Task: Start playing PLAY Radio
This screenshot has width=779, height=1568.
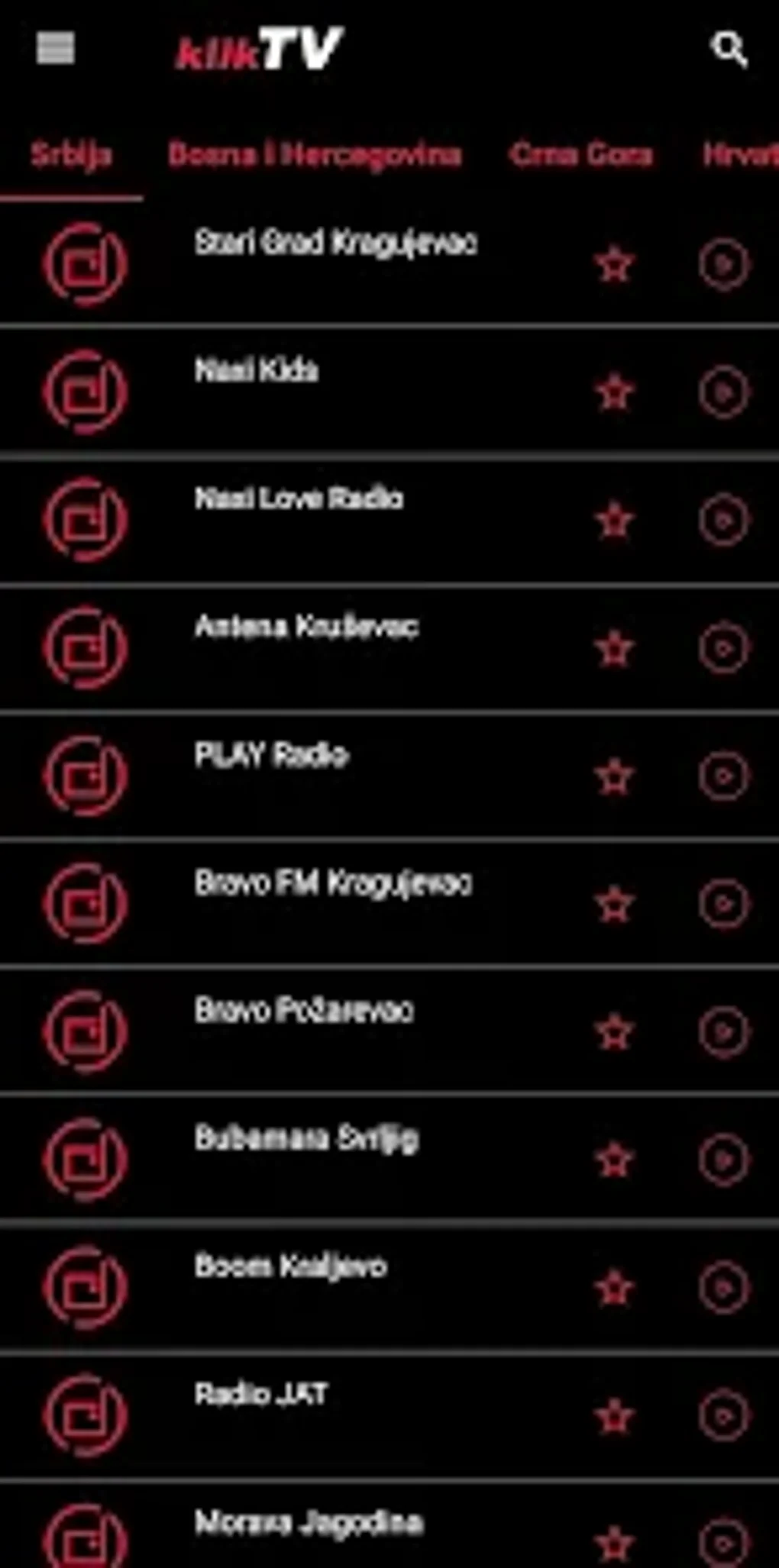Action: 724,776
